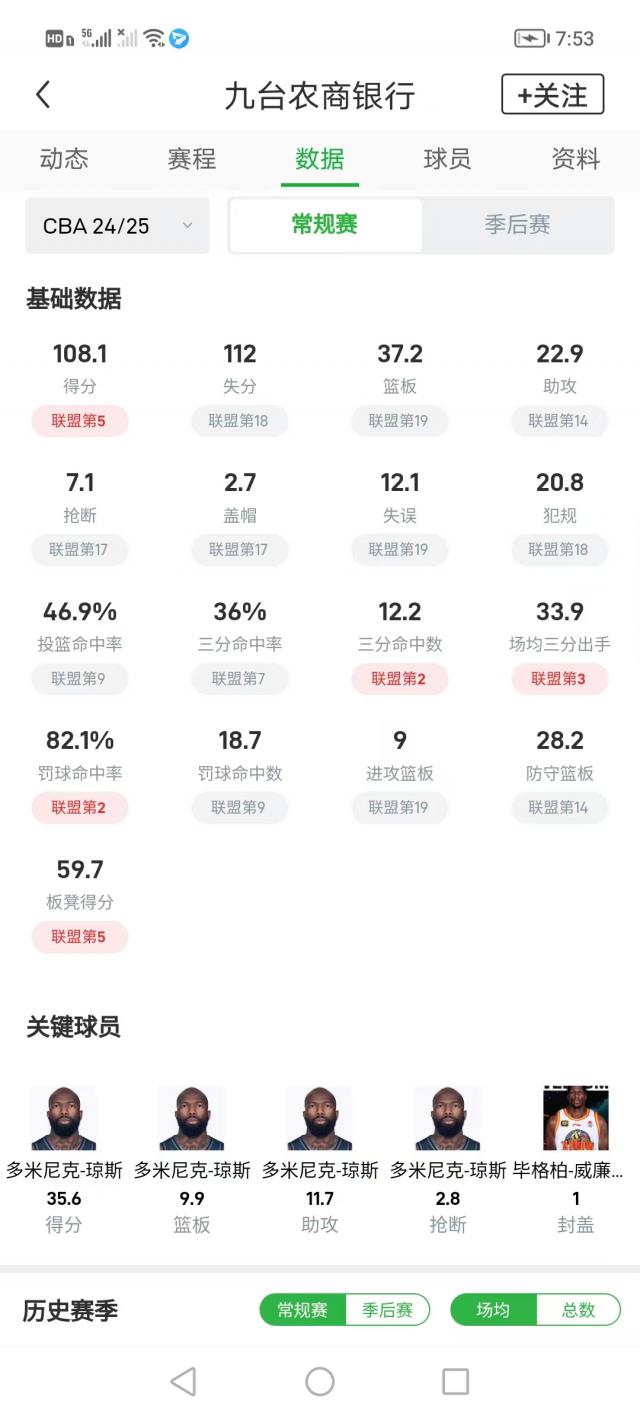Image resolution: width=640 pixels, height=1416 pixels.
Task: Expand the CBA 24/25 season dropdown
Action: [117, 226]
